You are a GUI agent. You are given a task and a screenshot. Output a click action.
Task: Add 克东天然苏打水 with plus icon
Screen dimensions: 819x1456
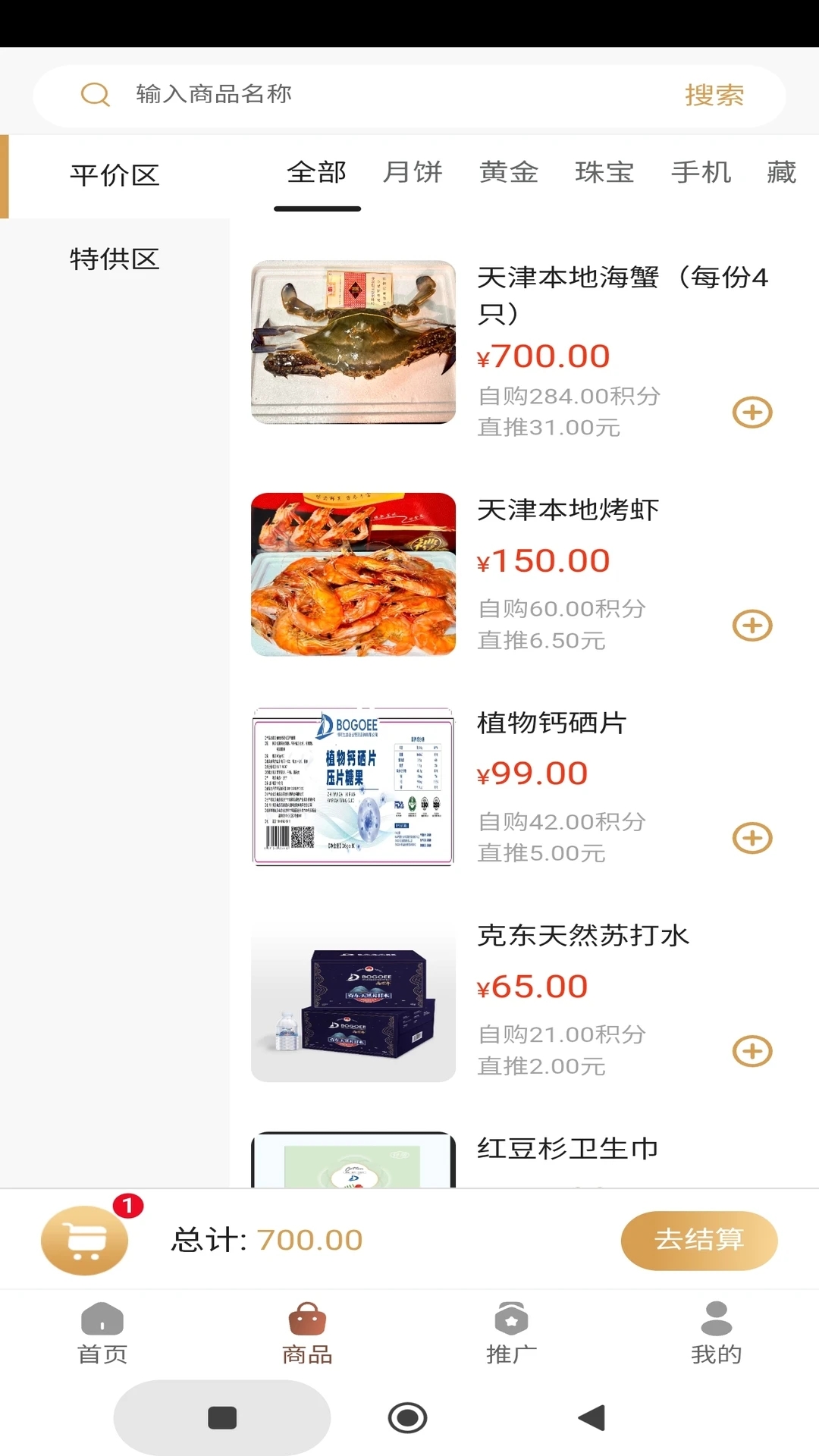coord(752,1051)
